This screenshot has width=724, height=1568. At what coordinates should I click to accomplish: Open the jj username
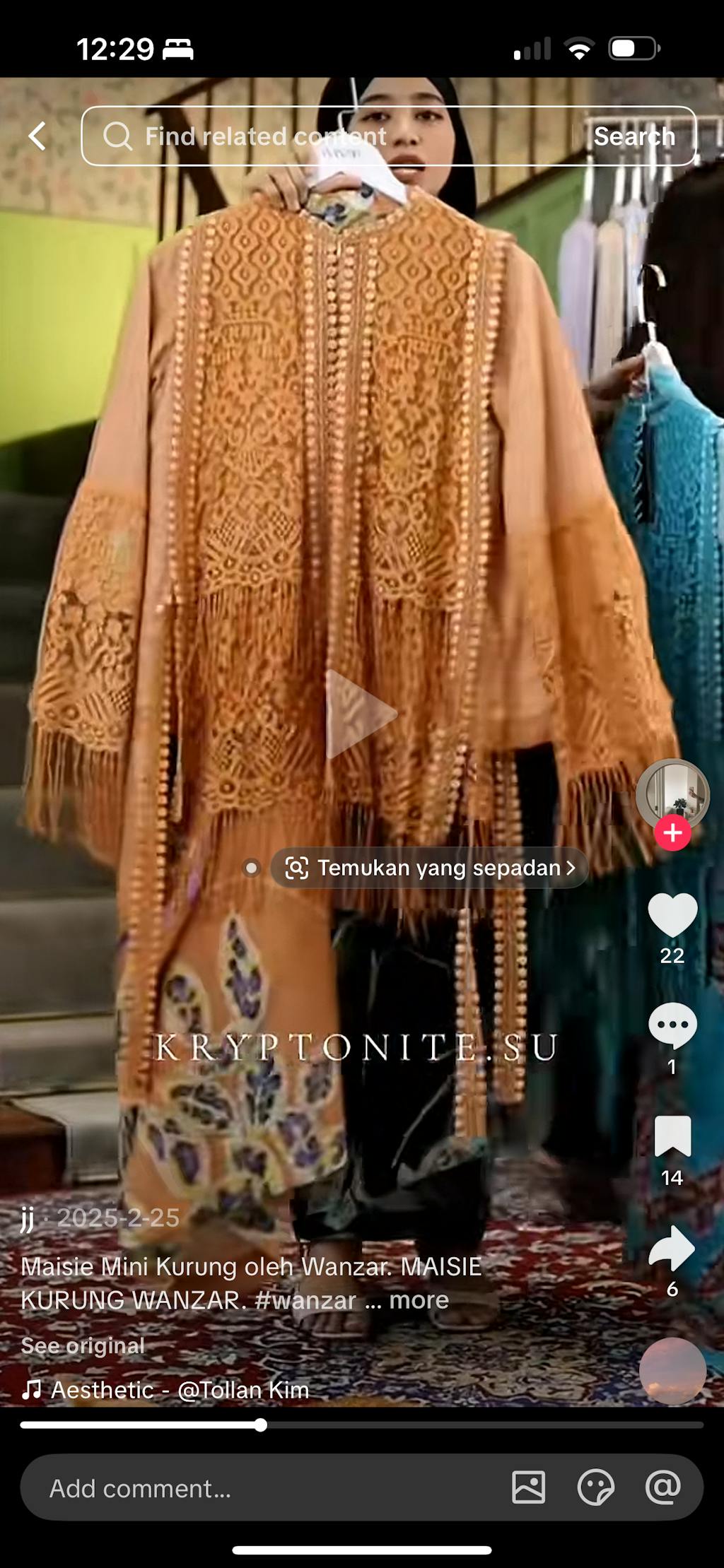28,1218
